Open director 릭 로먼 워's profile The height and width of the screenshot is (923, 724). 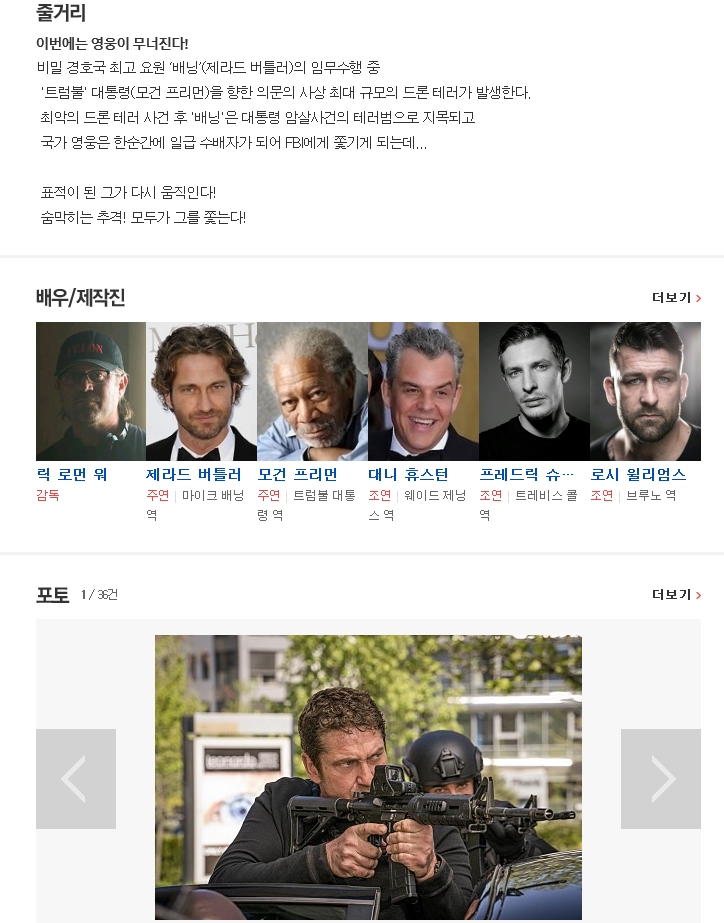tap(90, 391)
